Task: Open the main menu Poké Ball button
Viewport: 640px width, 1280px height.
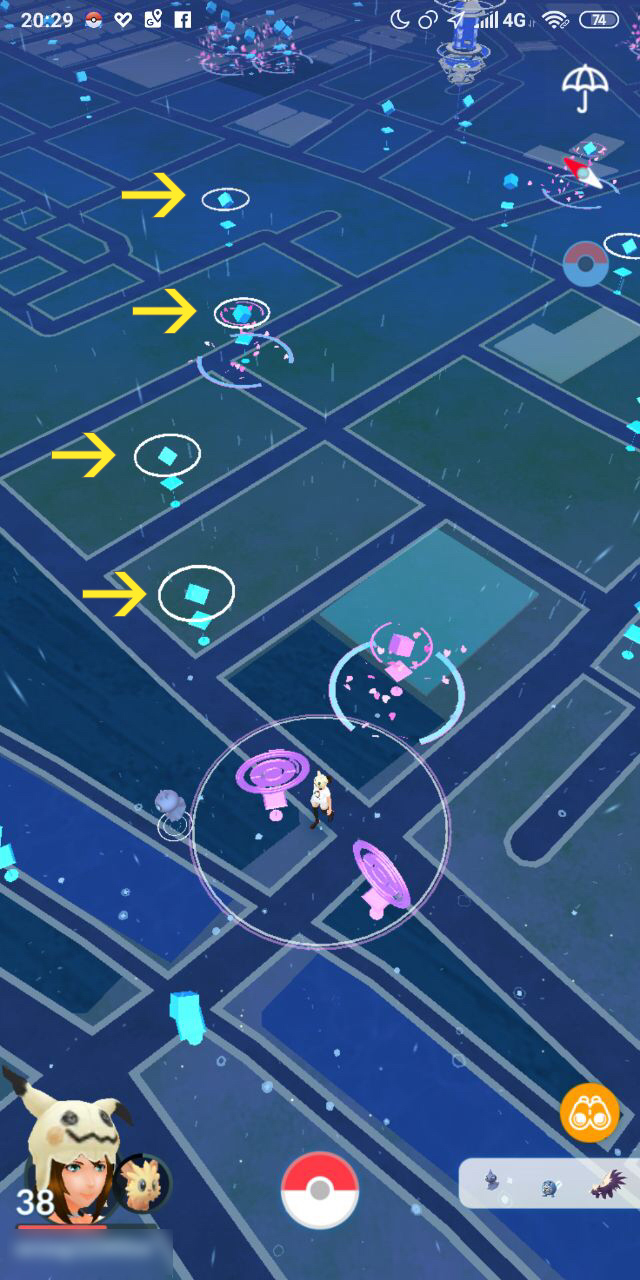Action: (x=320, y=1190)
